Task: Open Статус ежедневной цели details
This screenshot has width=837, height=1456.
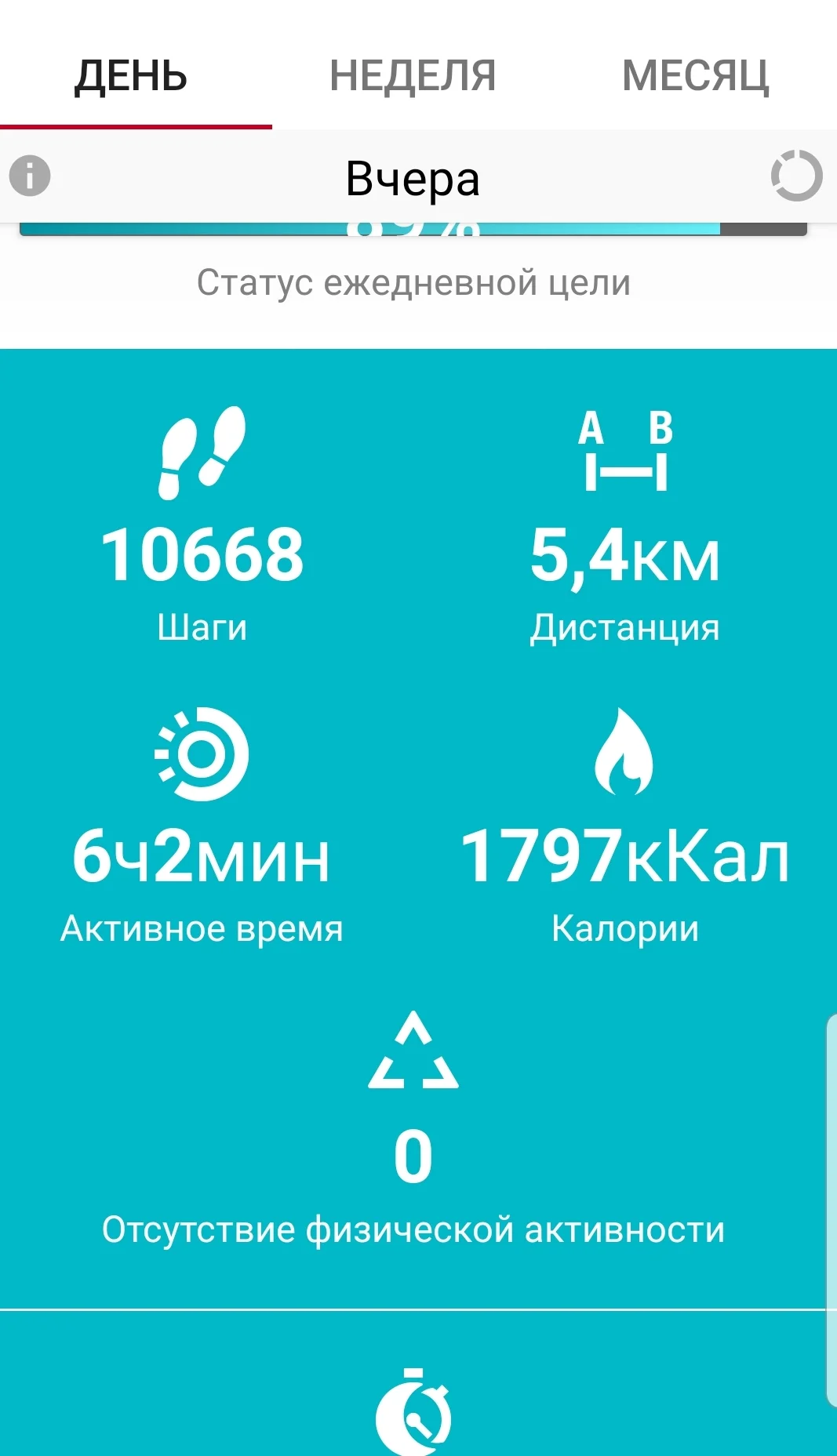Action: tap(414, 282)
